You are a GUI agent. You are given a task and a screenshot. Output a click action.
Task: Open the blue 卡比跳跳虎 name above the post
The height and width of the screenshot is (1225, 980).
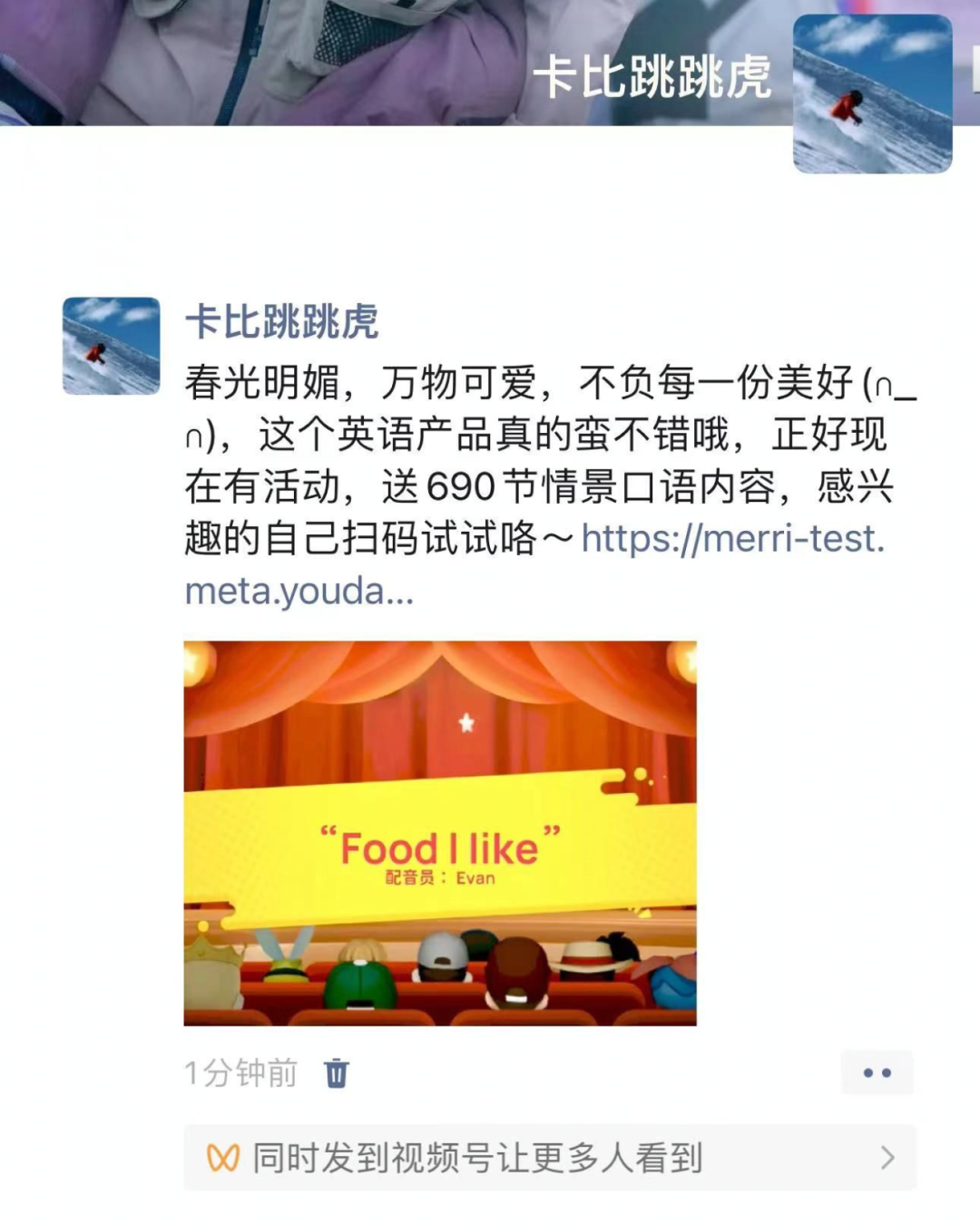point(281,322)
